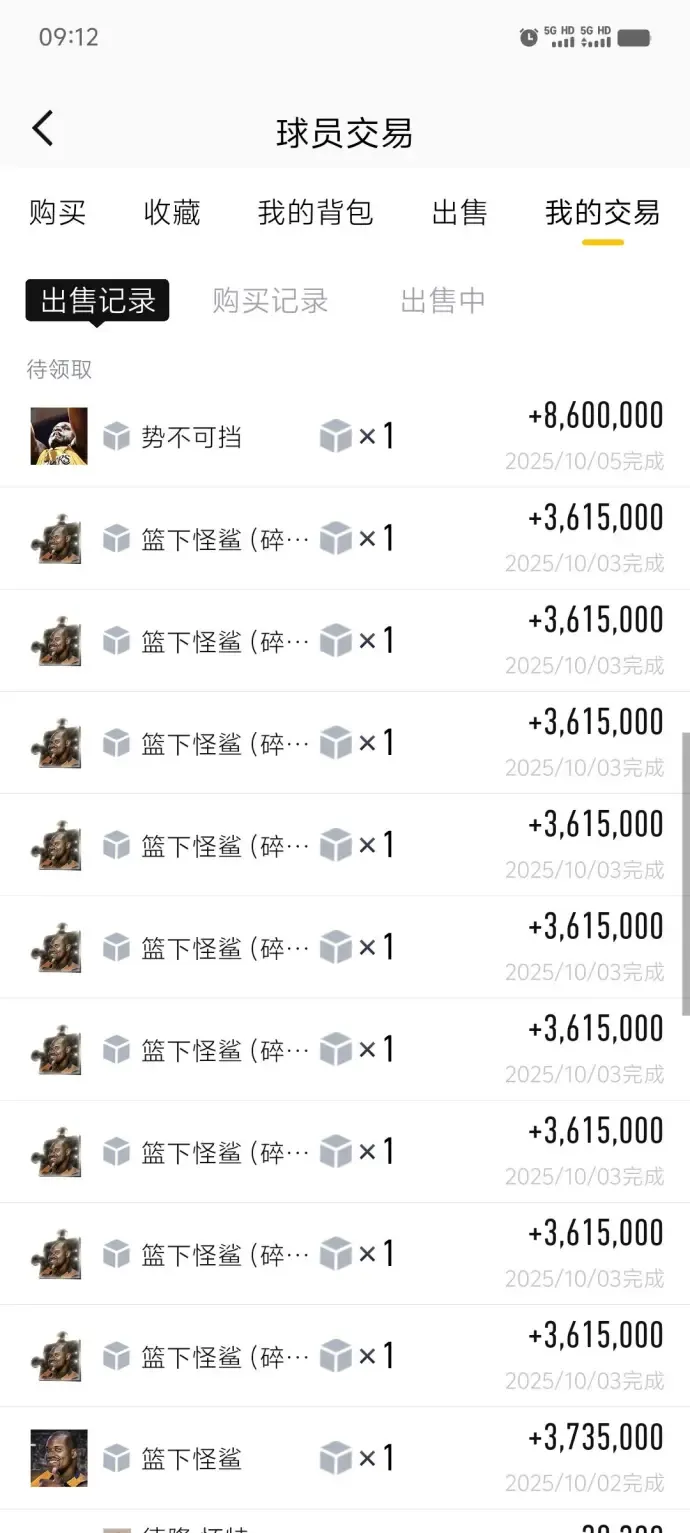View items in 出售中
The height and width of the screenshot is (1533, 690).
click(x=443, y=300)
